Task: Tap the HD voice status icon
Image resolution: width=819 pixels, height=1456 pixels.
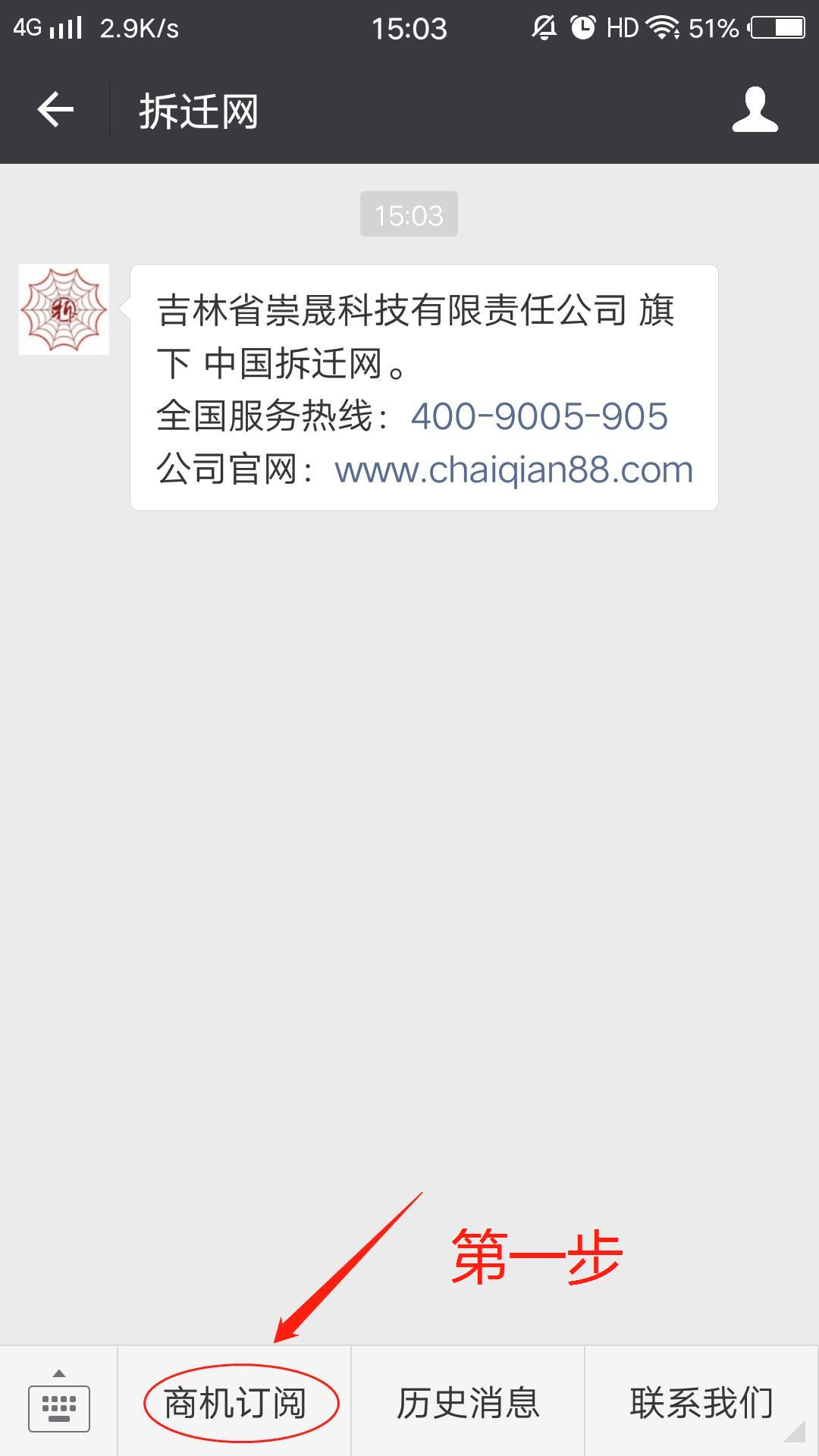Action: (623, 27)
